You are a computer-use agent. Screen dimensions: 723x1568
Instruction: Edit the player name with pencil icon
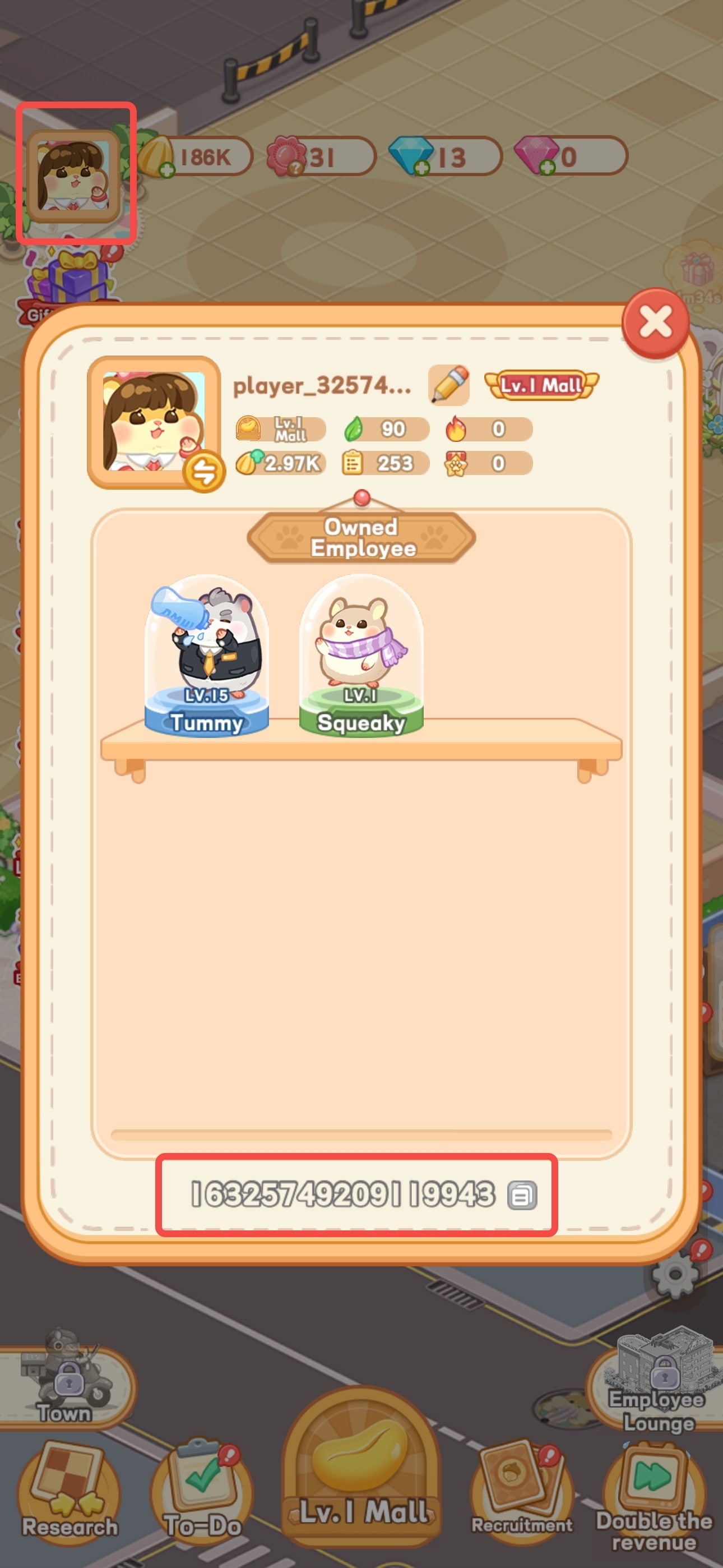(x=449, y=385)
